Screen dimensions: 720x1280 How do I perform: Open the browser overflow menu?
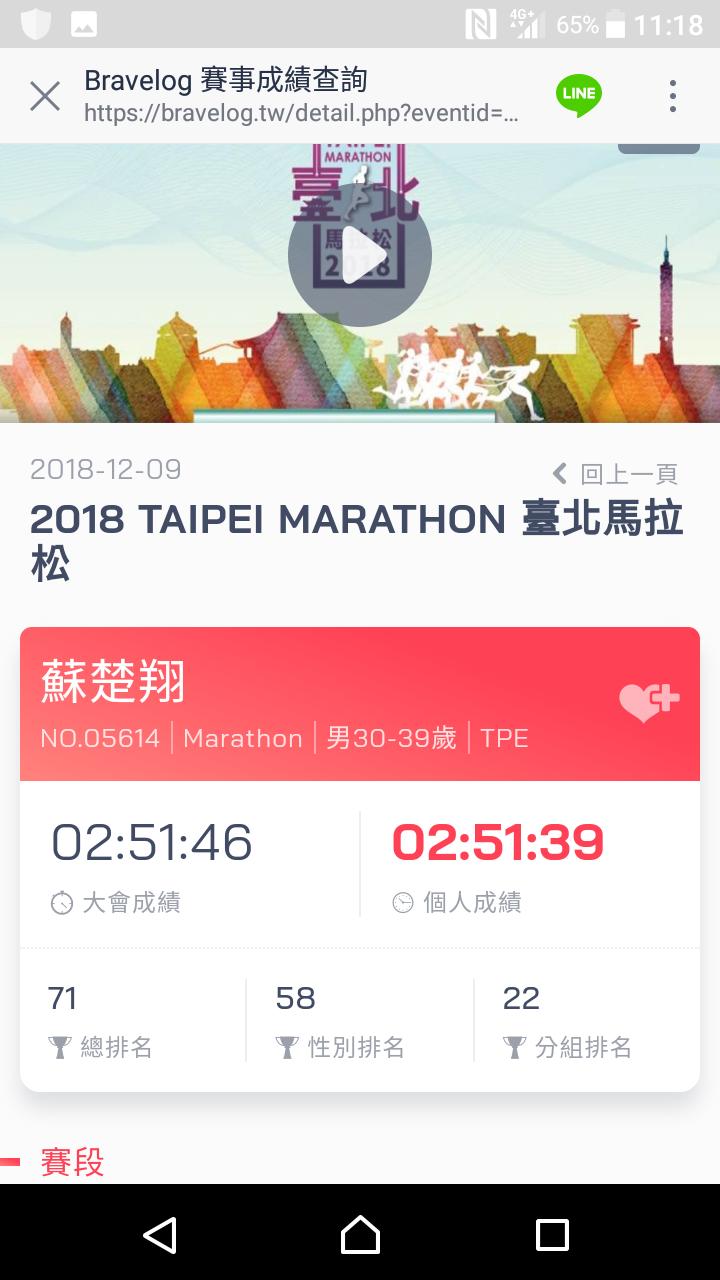(x=673, y=96)
